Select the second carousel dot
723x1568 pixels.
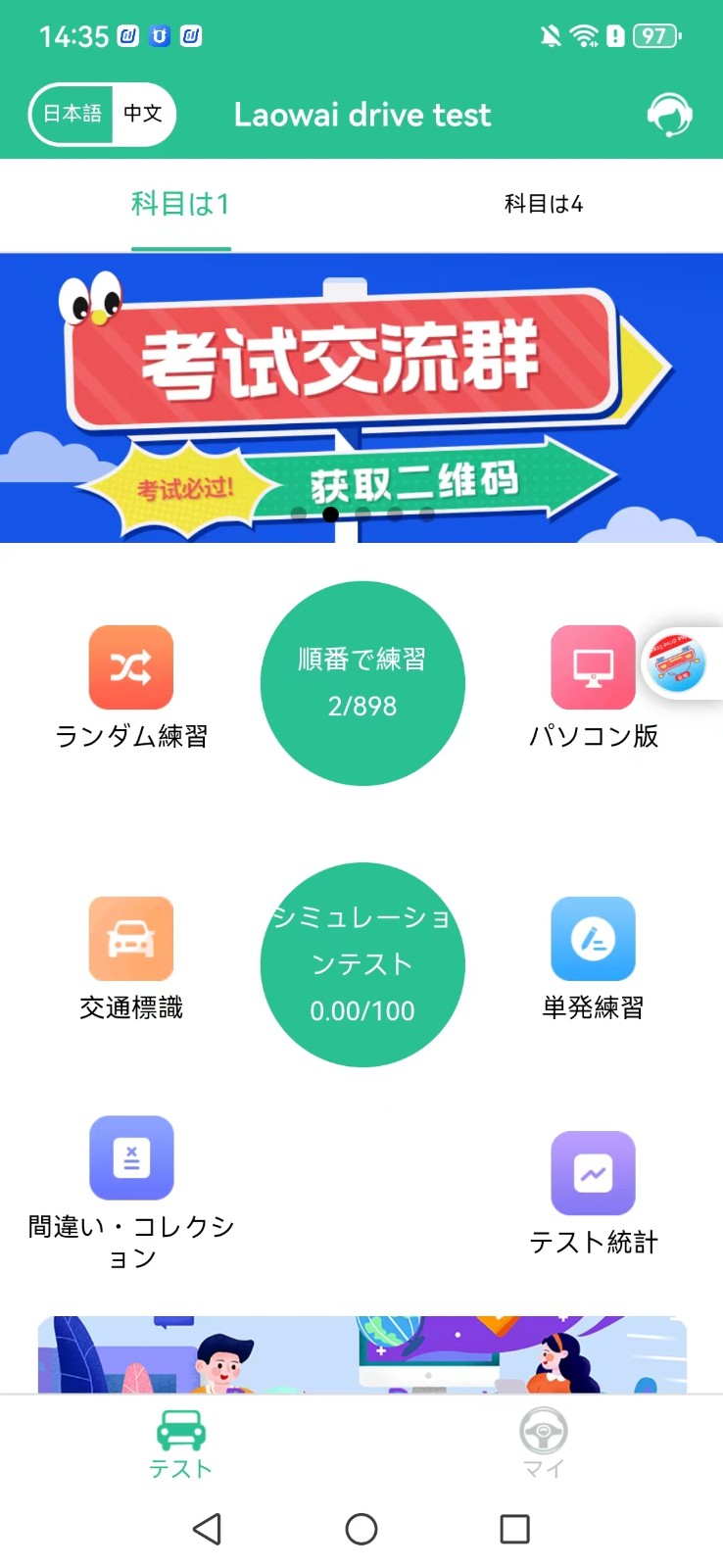[331, 514]
